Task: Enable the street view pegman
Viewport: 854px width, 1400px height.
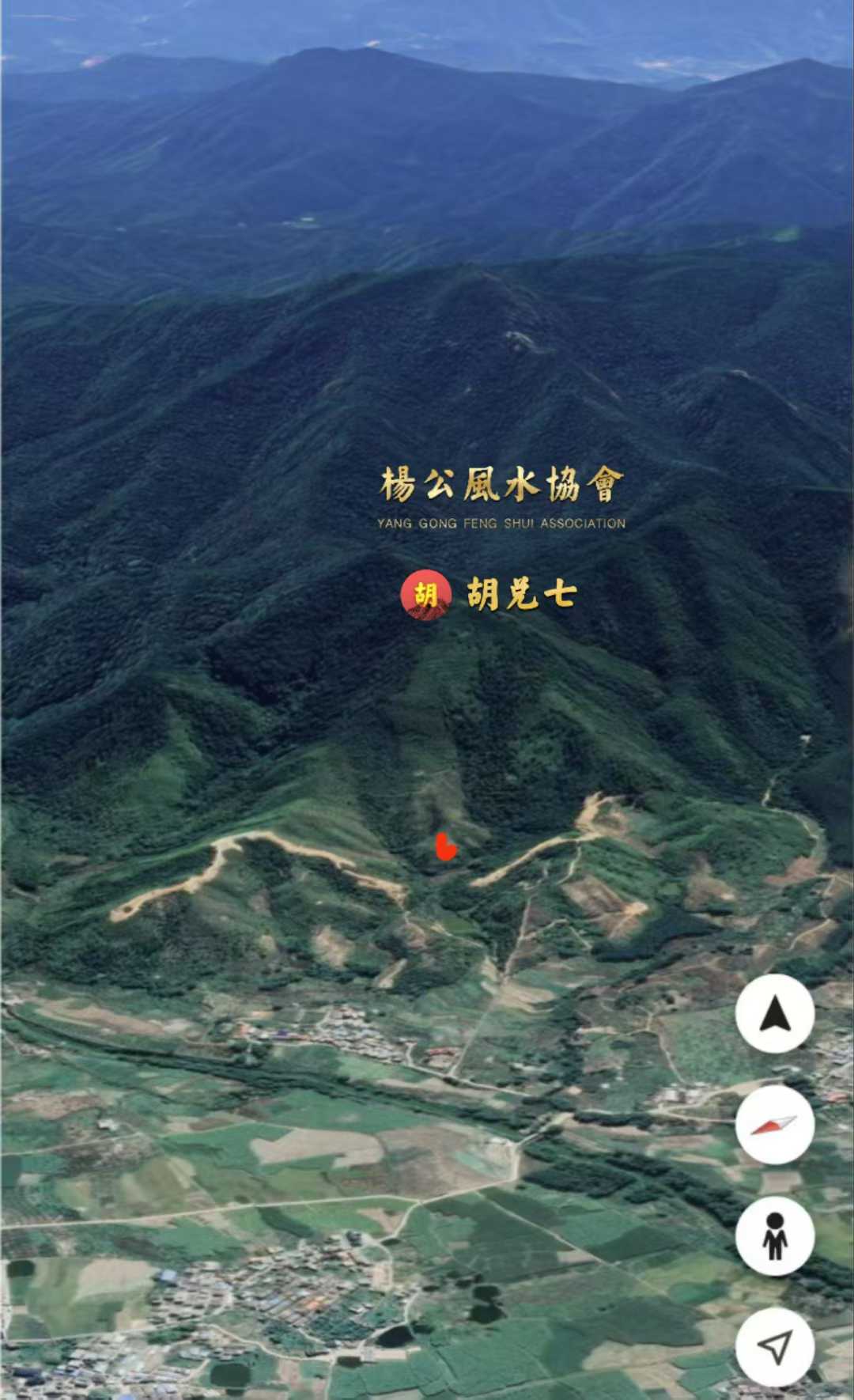Action: 775,1235
